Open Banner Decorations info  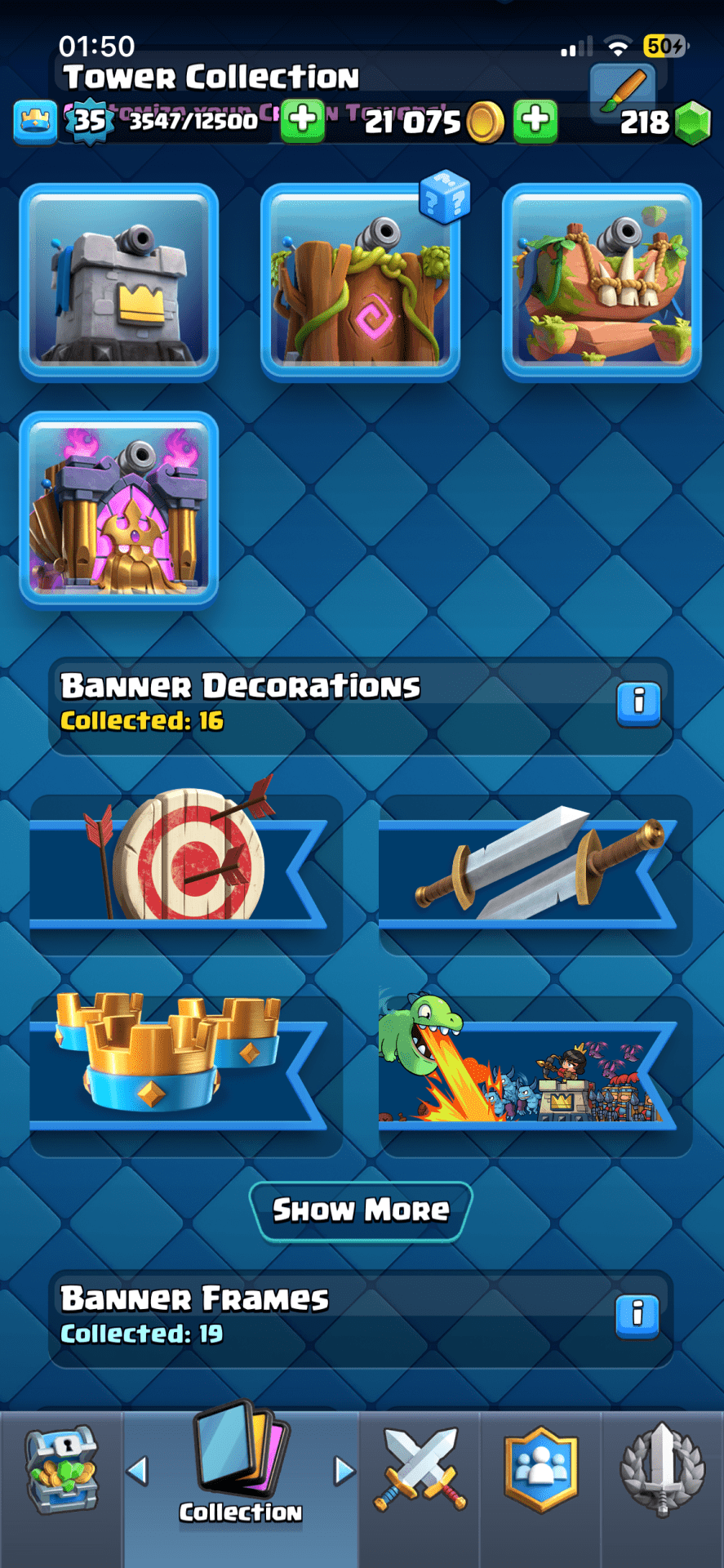click(638, 702)
